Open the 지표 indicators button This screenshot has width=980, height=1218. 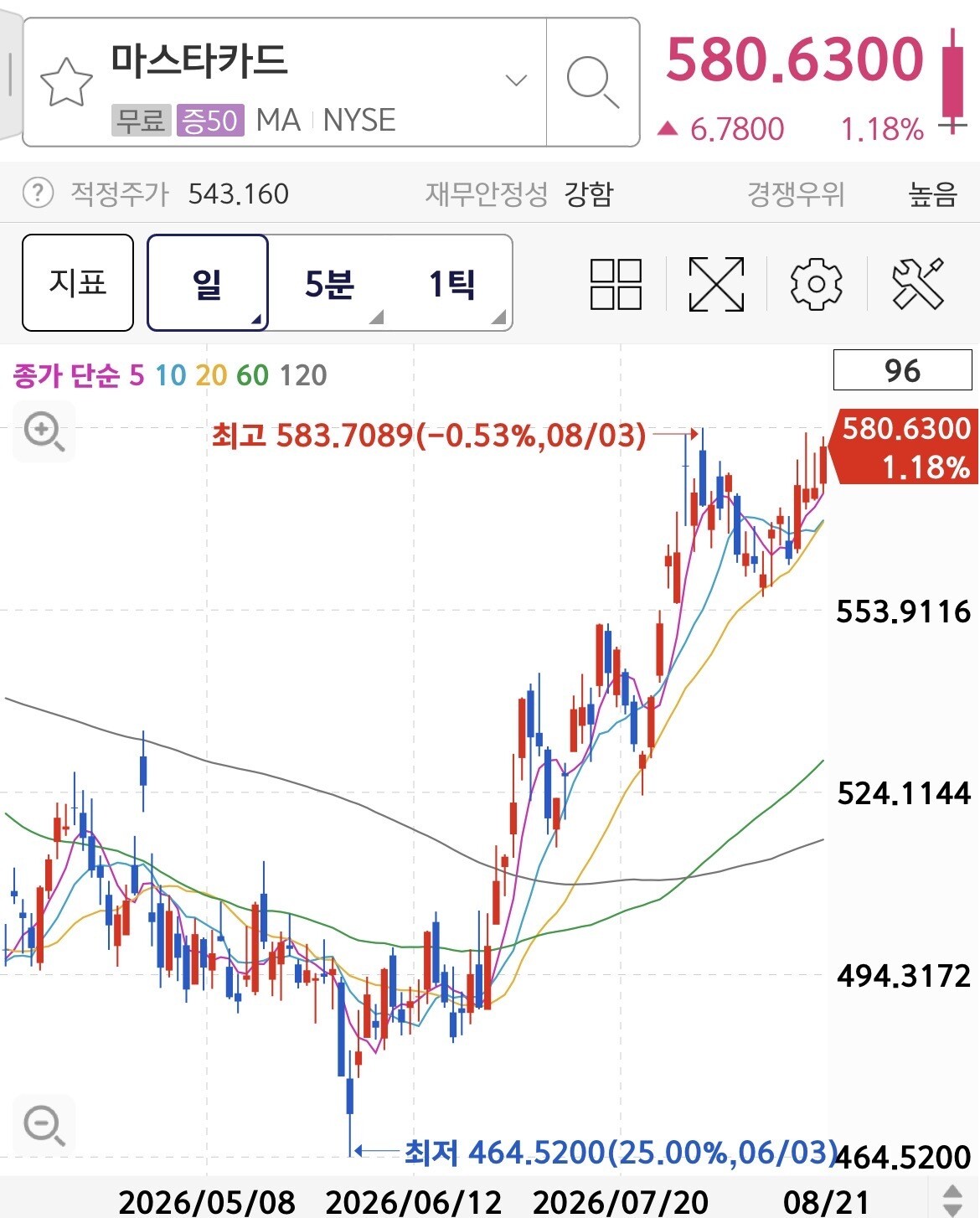(x=78, y=283)
